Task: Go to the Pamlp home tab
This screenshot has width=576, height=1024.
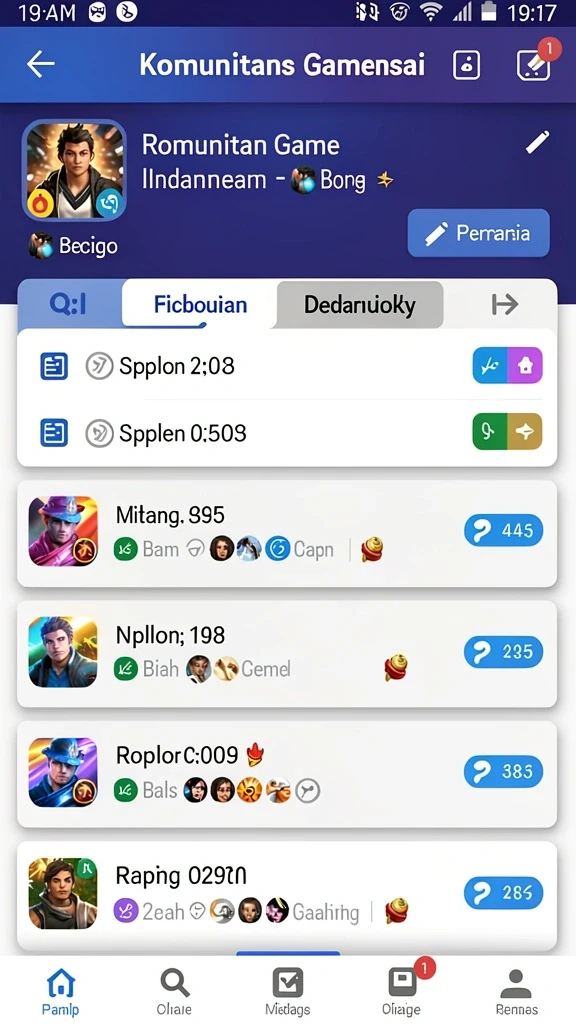Action: click(60, 991)
